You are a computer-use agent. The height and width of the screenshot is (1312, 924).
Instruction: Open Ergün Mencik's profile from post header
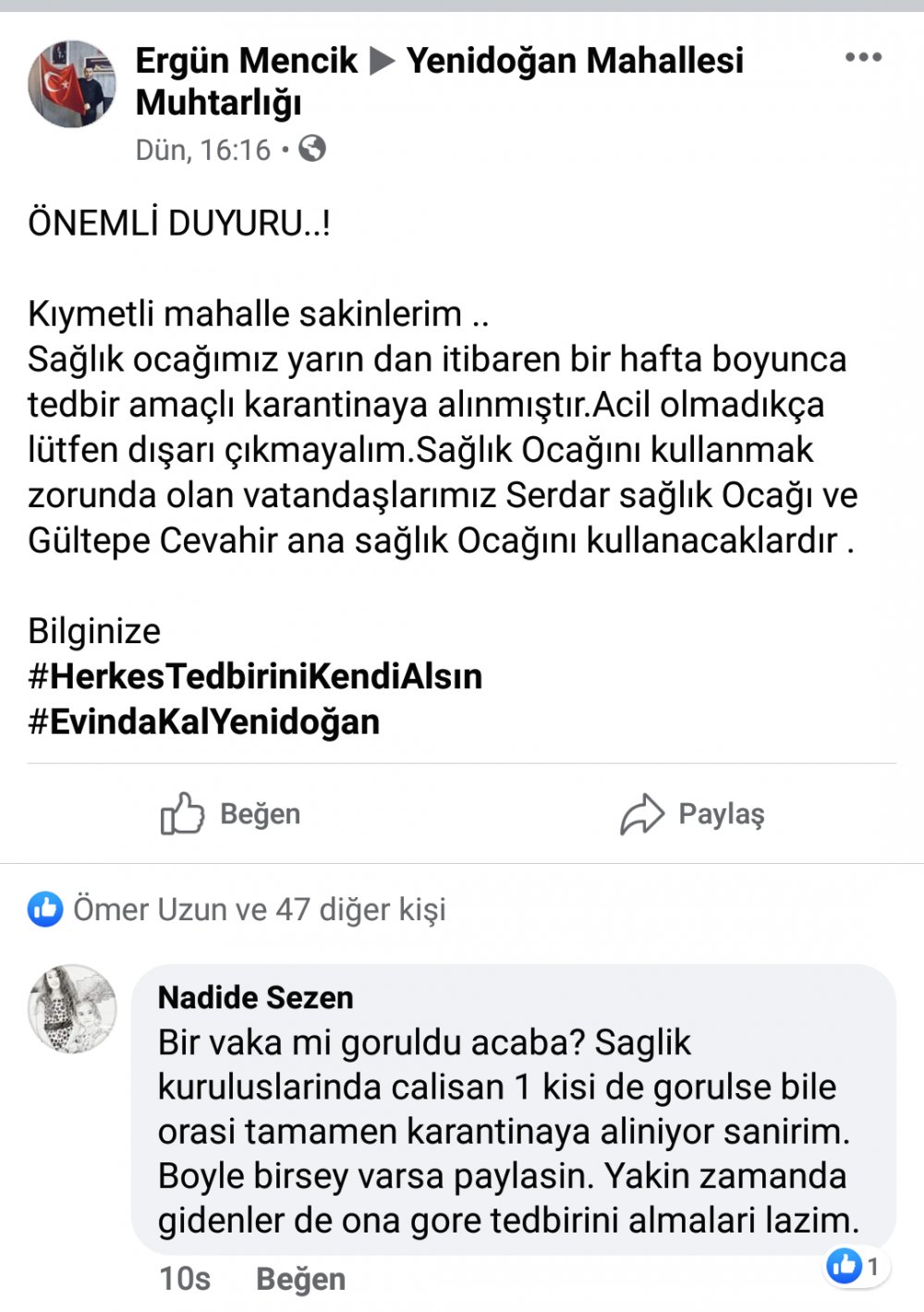pos(246,61)
